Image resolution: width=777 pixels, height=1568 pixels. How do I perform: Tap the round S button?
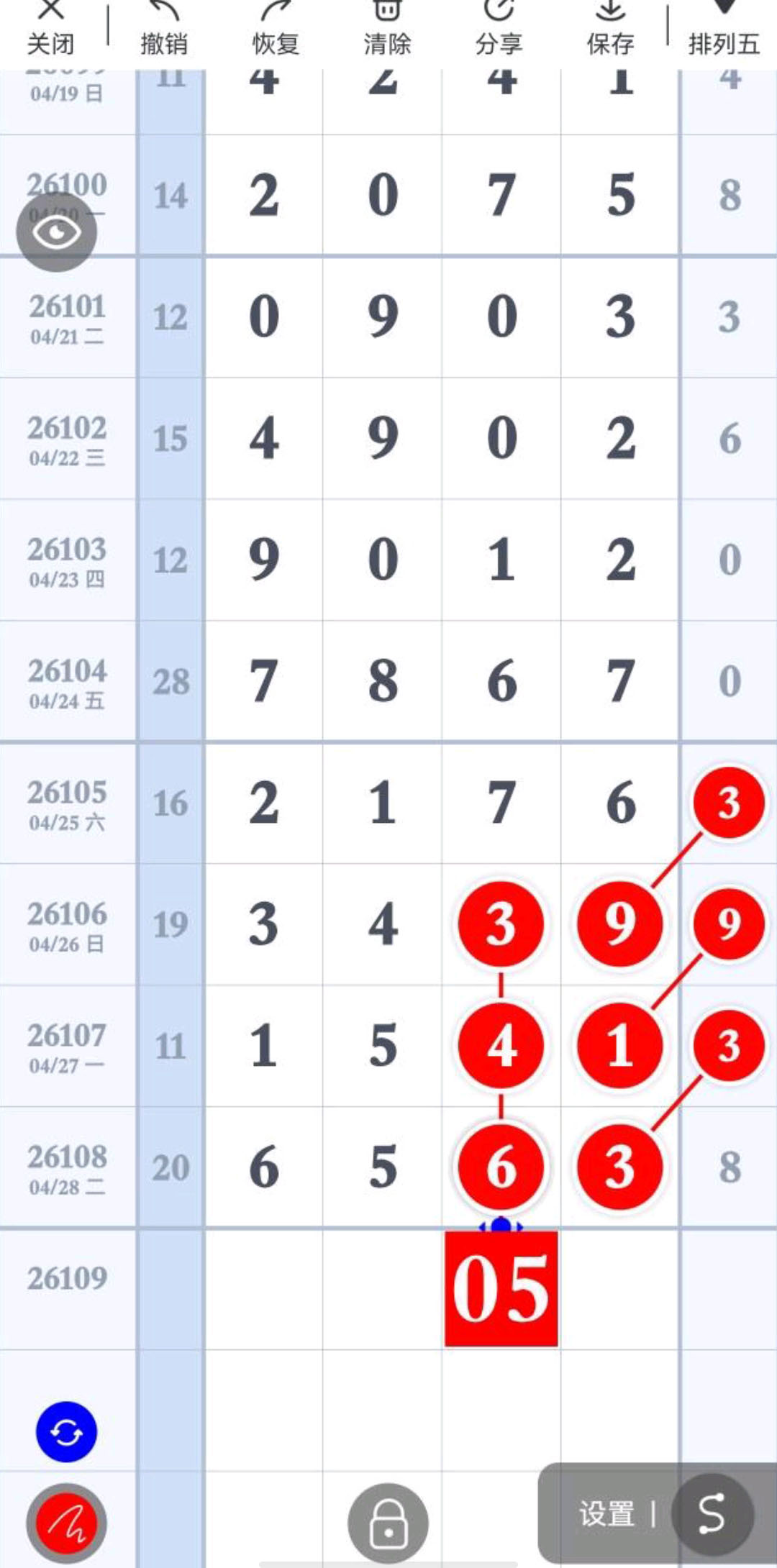coord(712,1514)
